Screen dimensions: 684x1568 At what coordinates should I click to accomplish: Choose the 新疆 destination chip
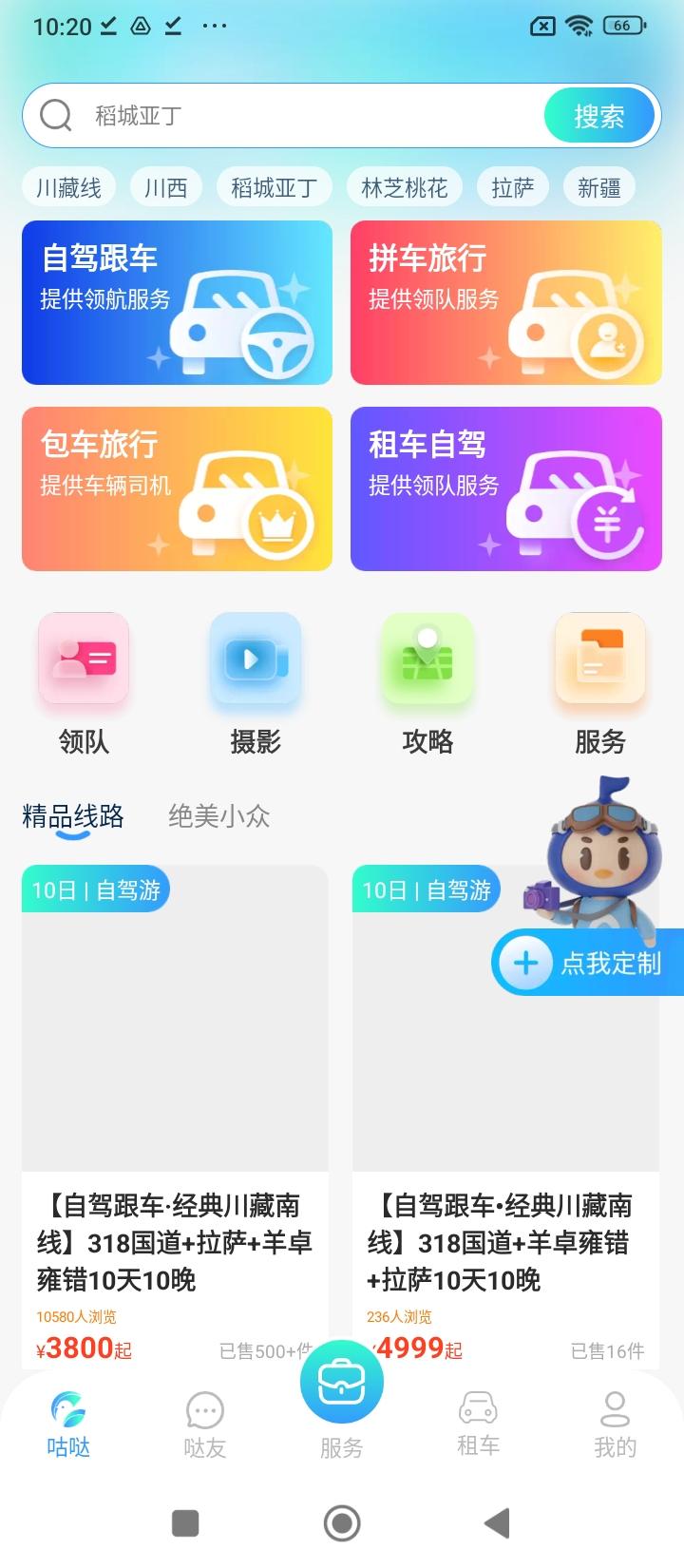pos(599,188)
